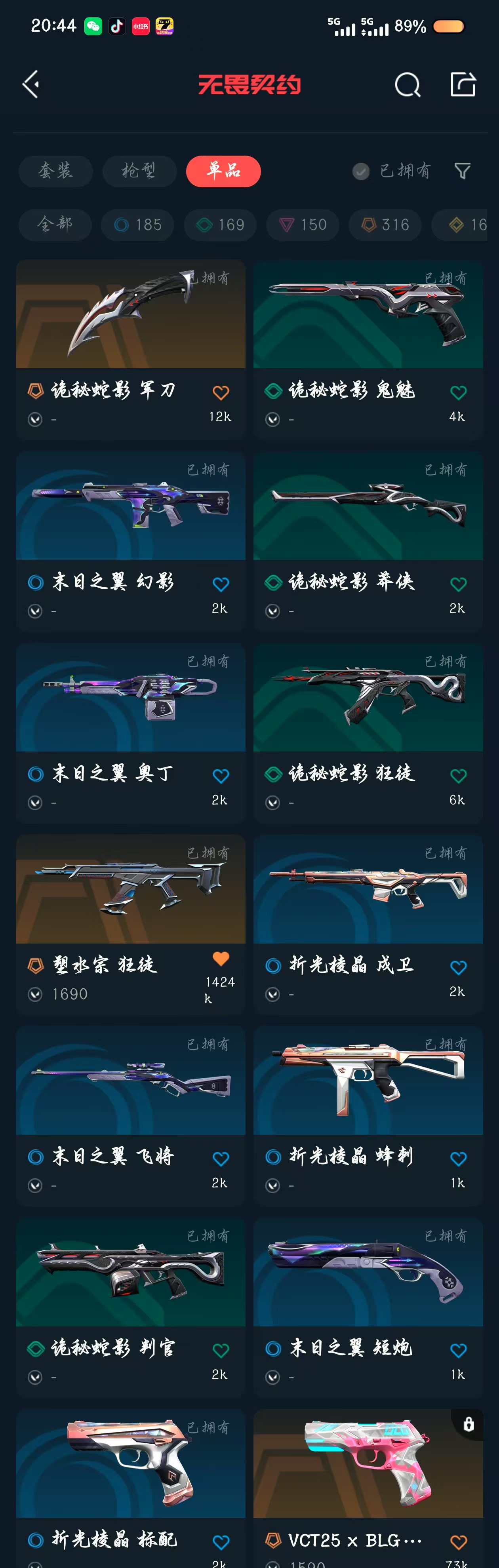Select the 169 tier chip

point(220,225)
